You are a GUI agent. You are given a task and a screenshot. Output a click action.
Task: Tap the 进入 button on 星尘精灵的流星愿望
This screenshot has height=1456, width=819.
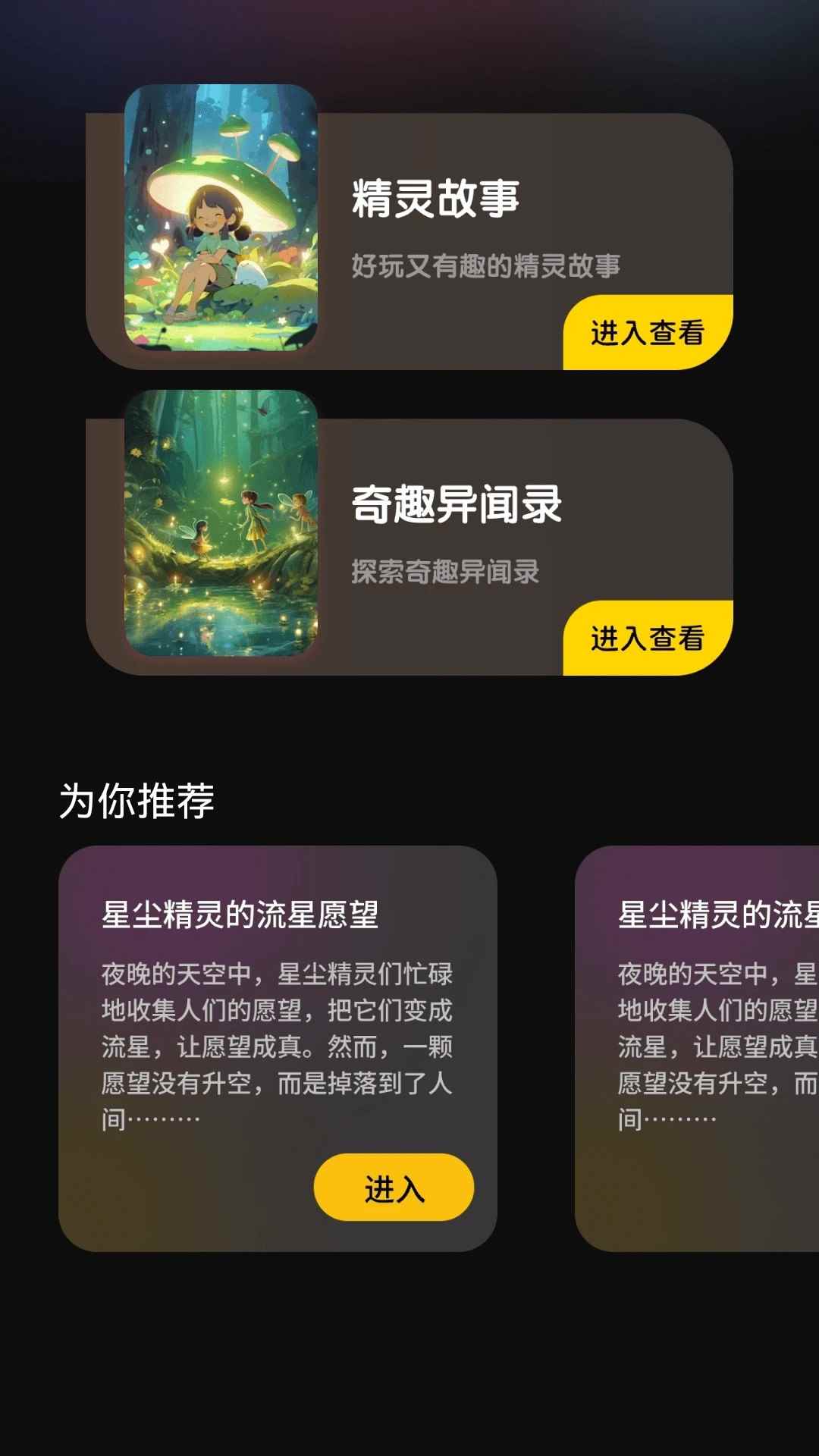tap(393, 1191)
